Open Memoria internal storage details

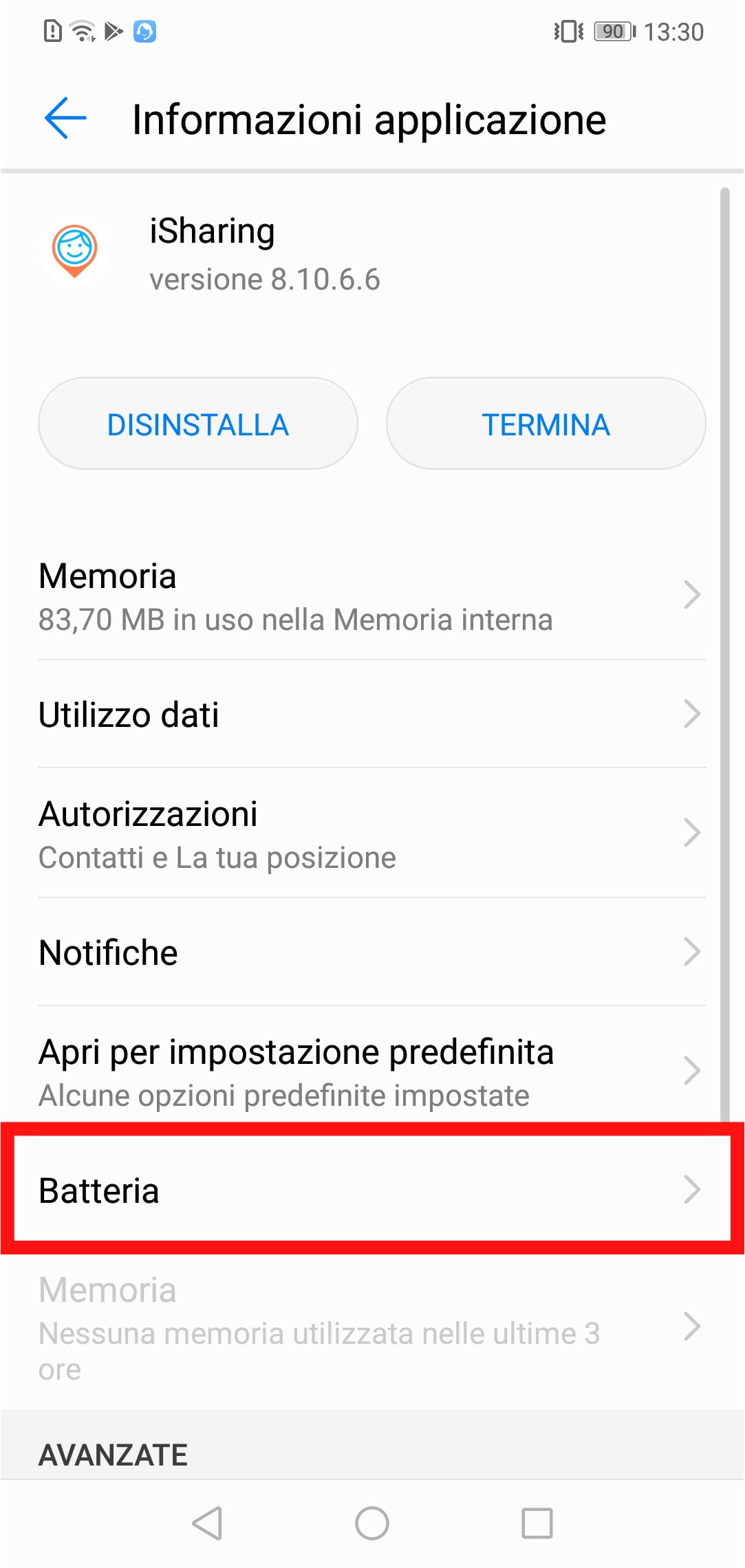(371, 596)
